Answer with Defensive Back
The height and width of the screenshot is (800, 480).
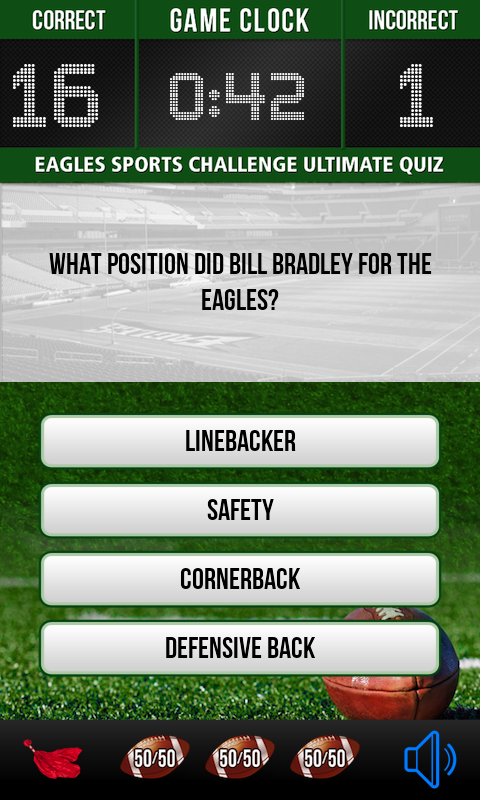[x=240, y=648]
